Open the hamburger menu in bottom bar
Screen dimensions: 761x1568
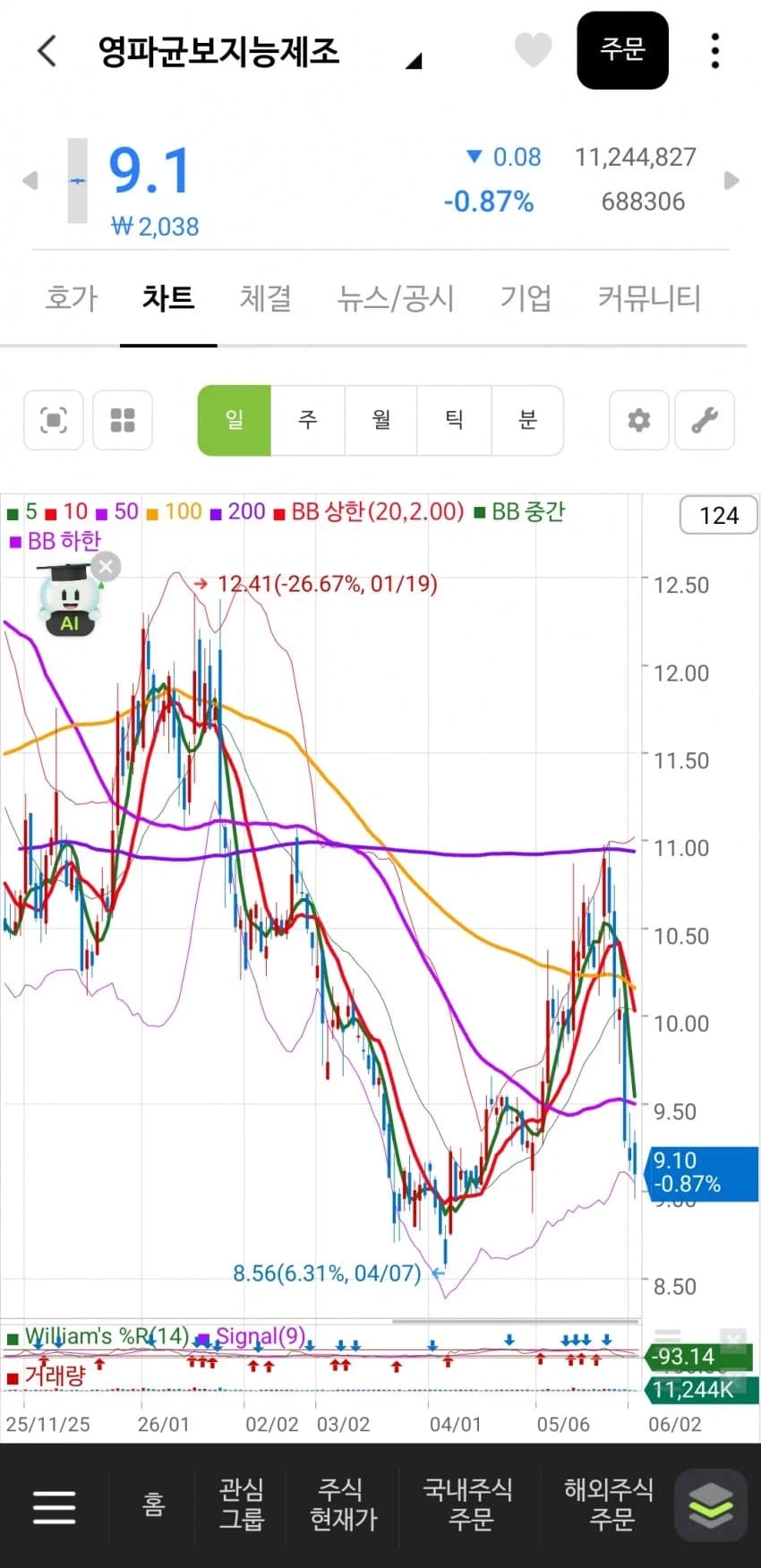(55, 1507)
